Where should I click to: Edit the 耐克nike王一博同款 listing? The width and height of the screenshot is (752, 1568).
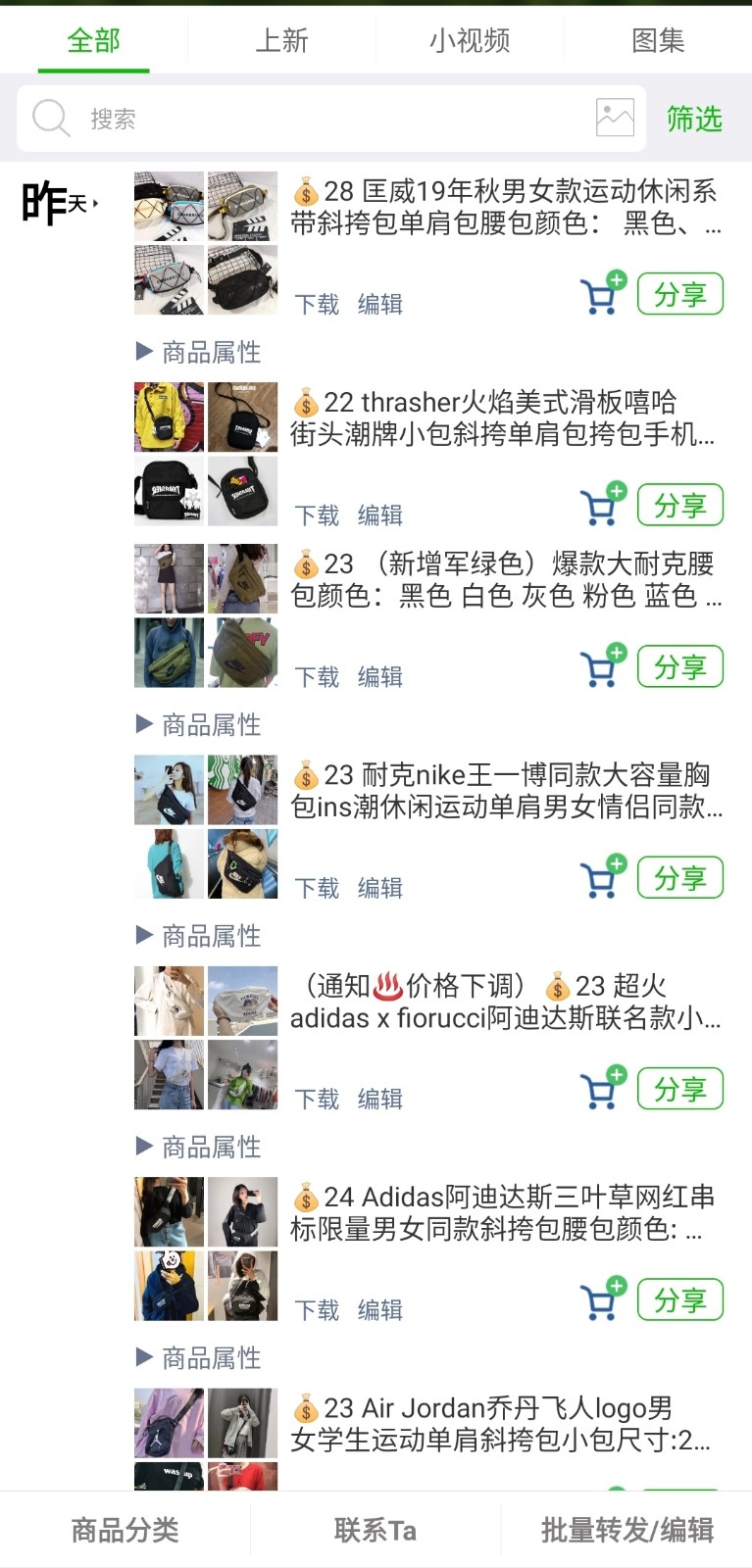379,888
